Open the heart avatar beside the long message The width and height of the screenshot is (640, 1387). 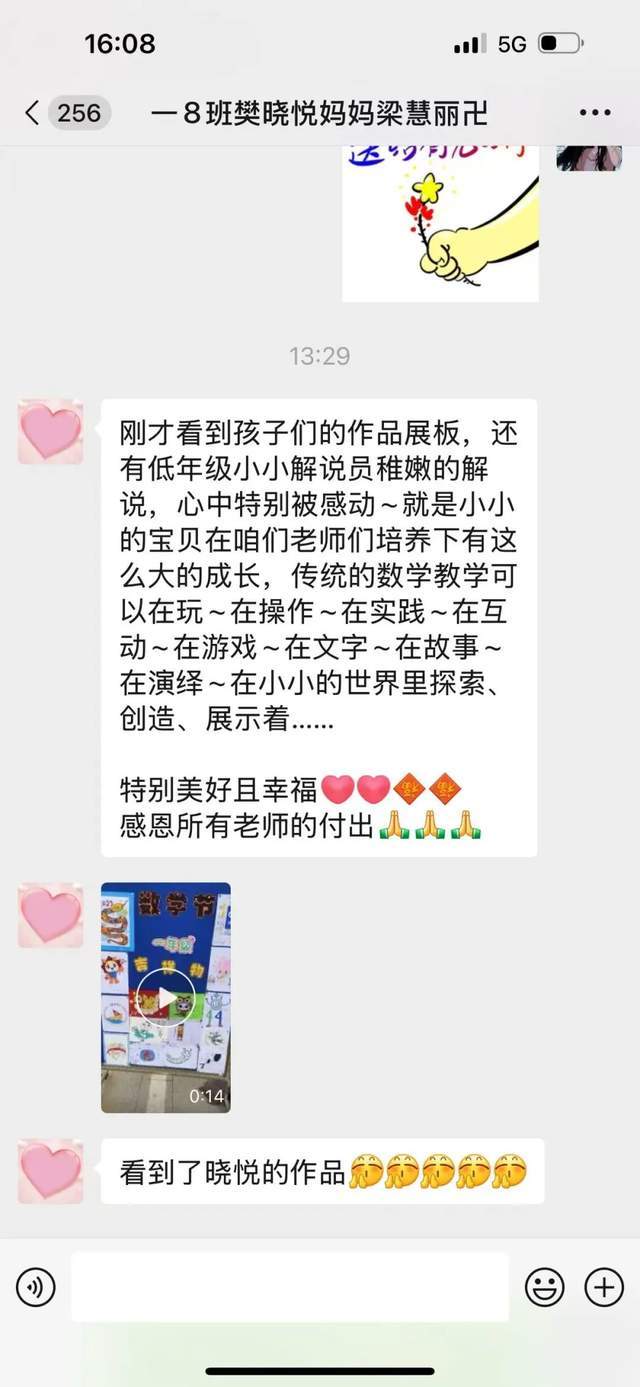pyautogui.click(x=50, y=431)
